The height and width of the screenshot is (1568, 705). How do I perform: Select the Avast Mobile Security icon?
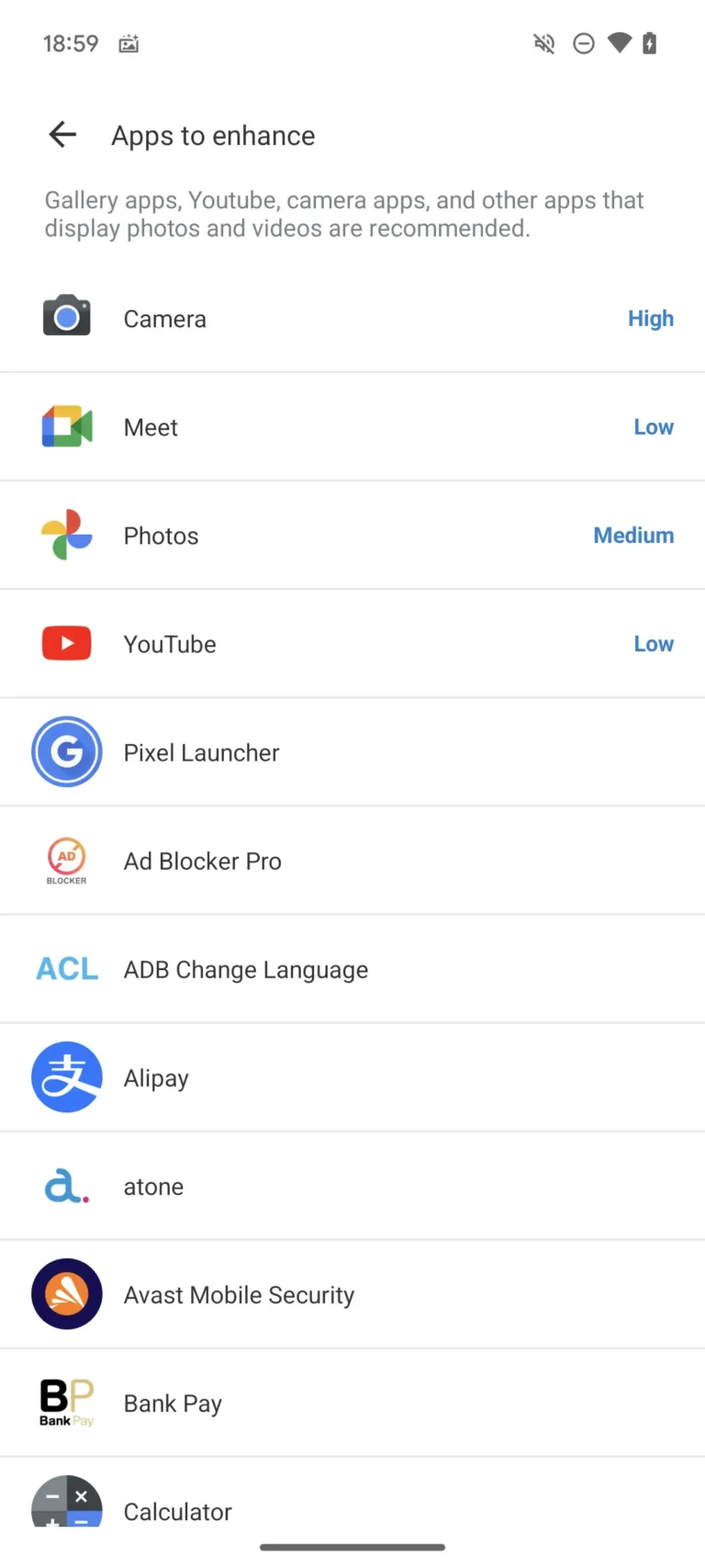[67, 1293]
